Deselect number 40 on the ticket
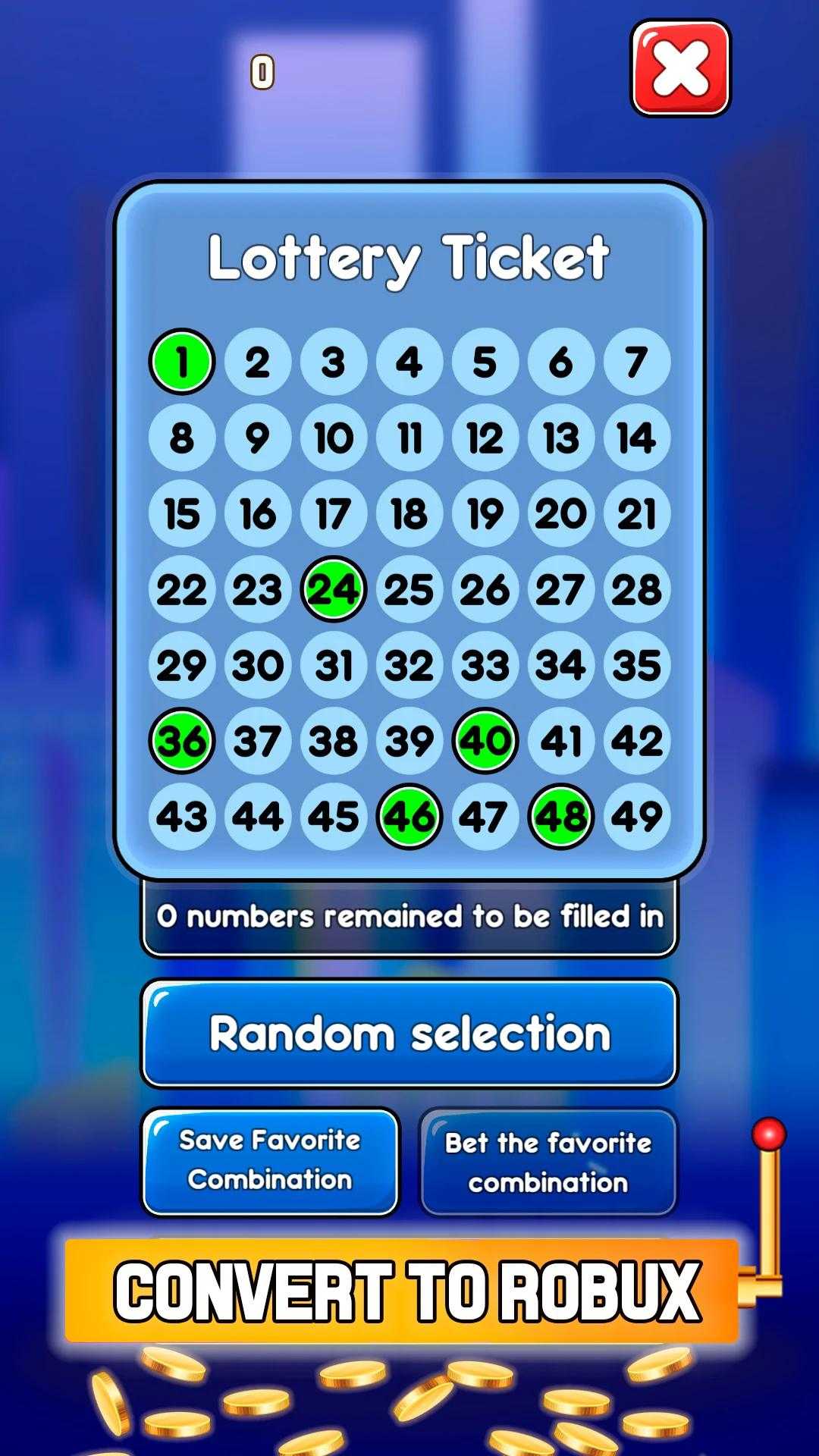This screenshot has width=819, height=1456. point(485,741)
